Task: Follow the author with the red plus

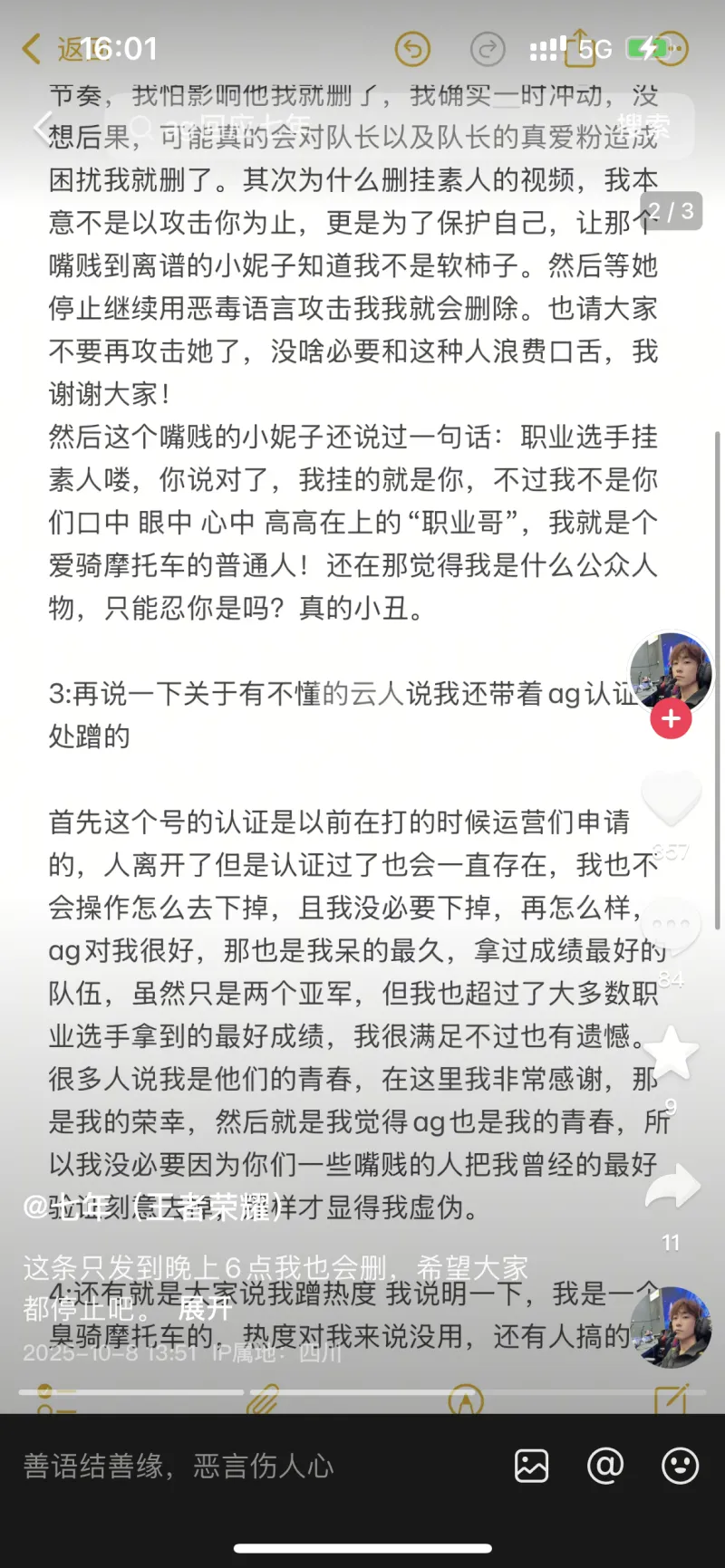Action: (x=671, y=719)
